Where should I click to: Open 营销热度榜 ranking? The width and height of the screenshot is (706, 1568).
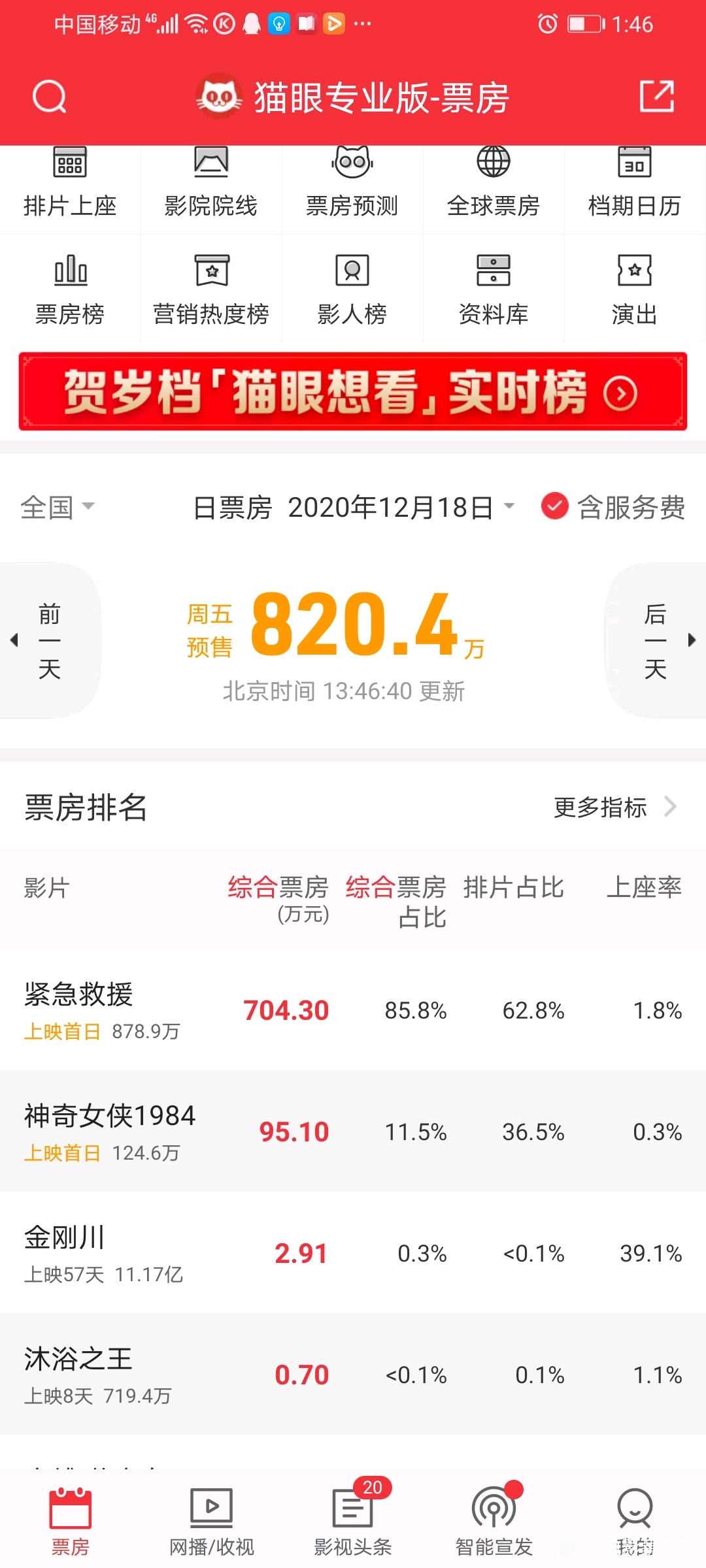tap(211, 289)
